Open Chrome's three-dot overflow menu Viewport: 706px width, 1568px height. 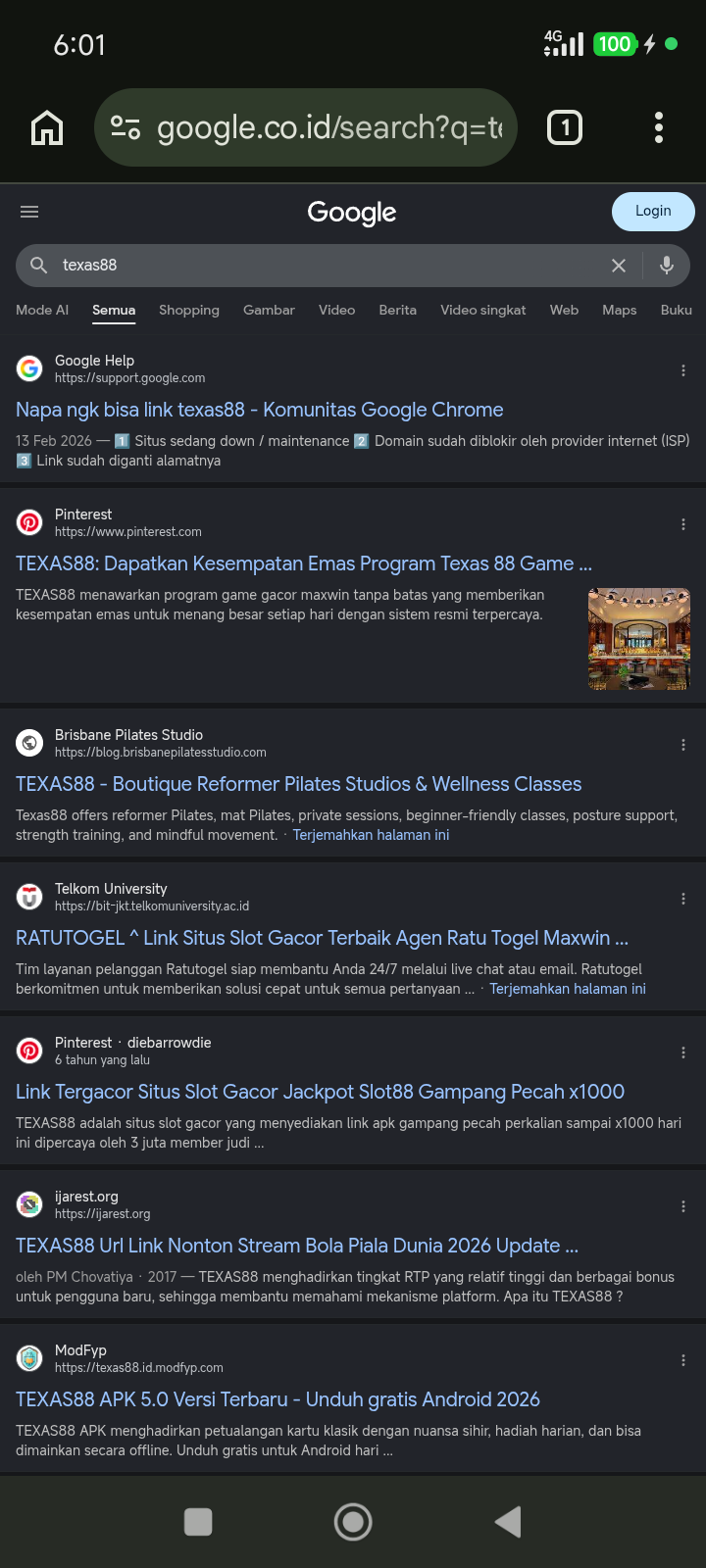coord(658,127)
